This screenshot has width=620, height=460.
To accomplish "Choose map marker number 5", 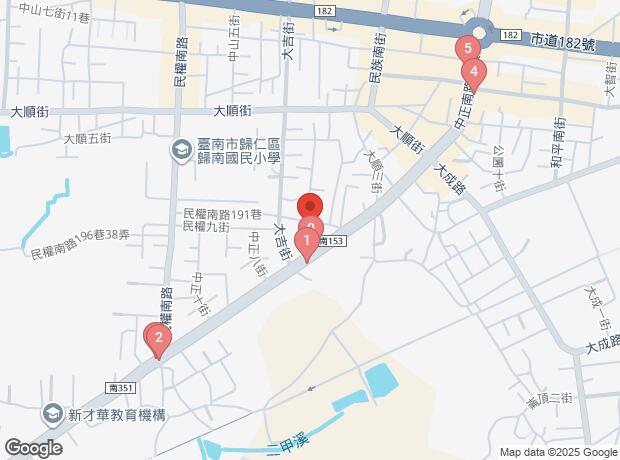I will [464, 48].
